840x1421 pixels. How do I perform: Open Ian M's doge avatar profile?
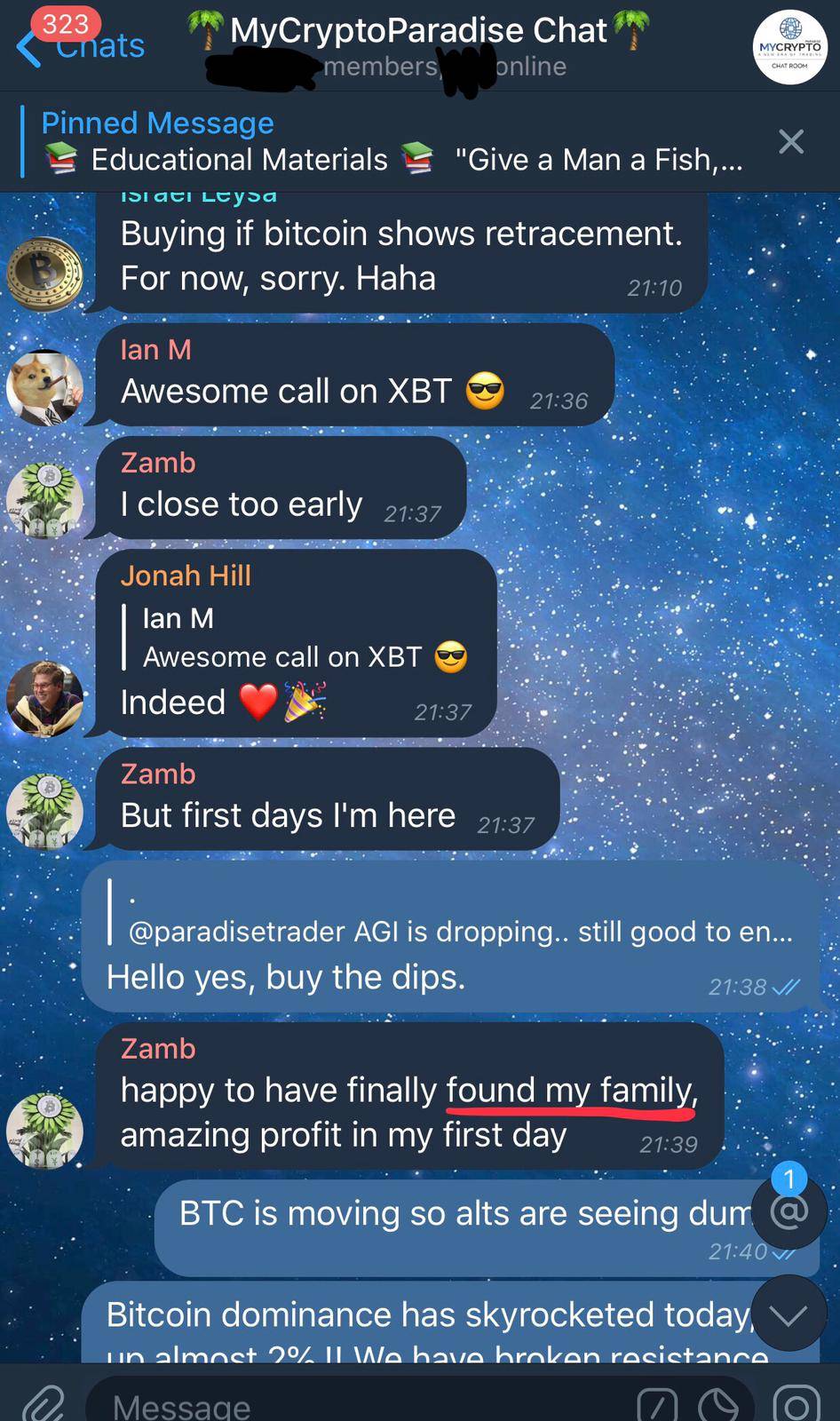point(44,388)
